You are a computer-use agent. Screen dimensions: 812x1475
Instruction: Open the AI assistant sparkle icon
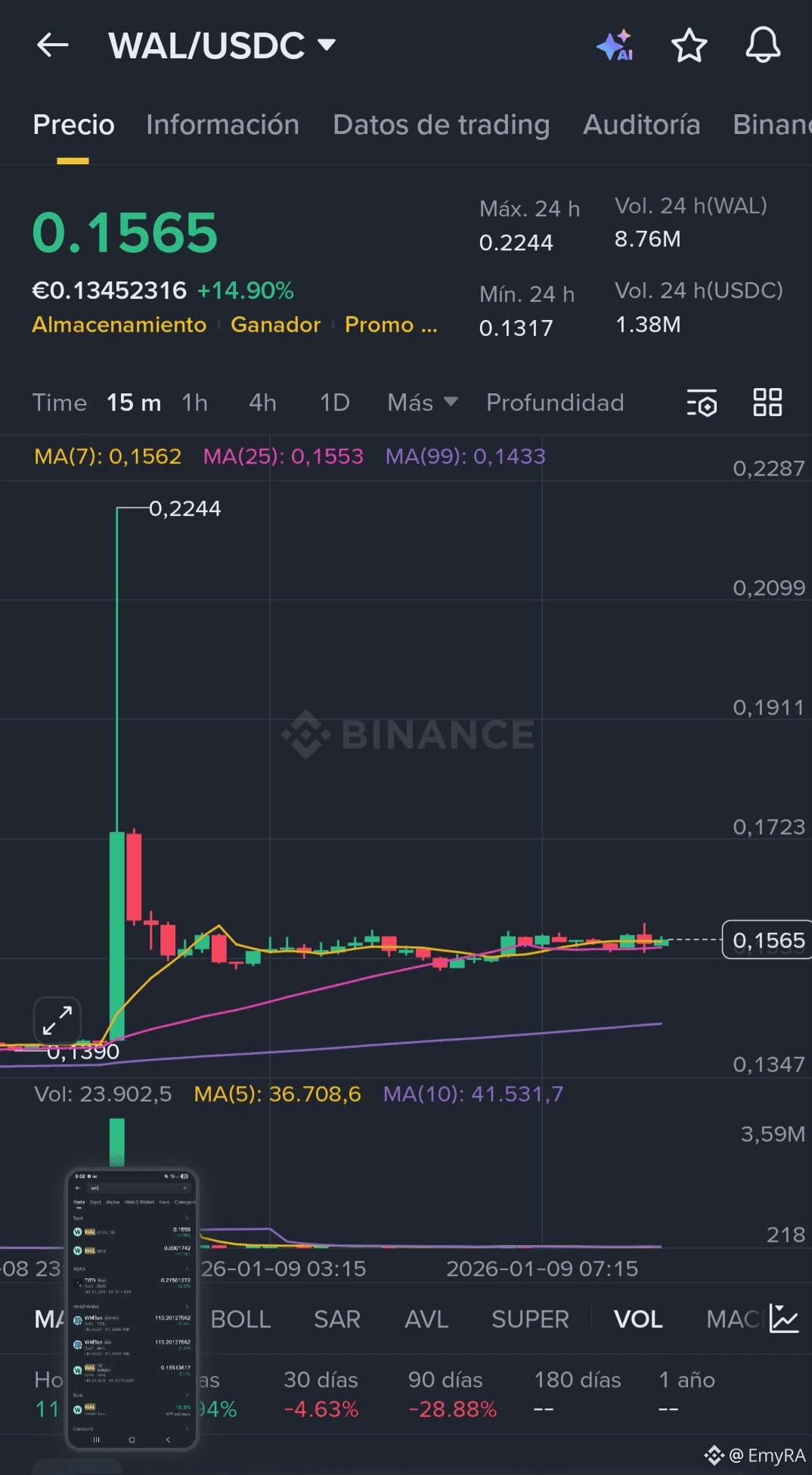click(x=615, y=45)
